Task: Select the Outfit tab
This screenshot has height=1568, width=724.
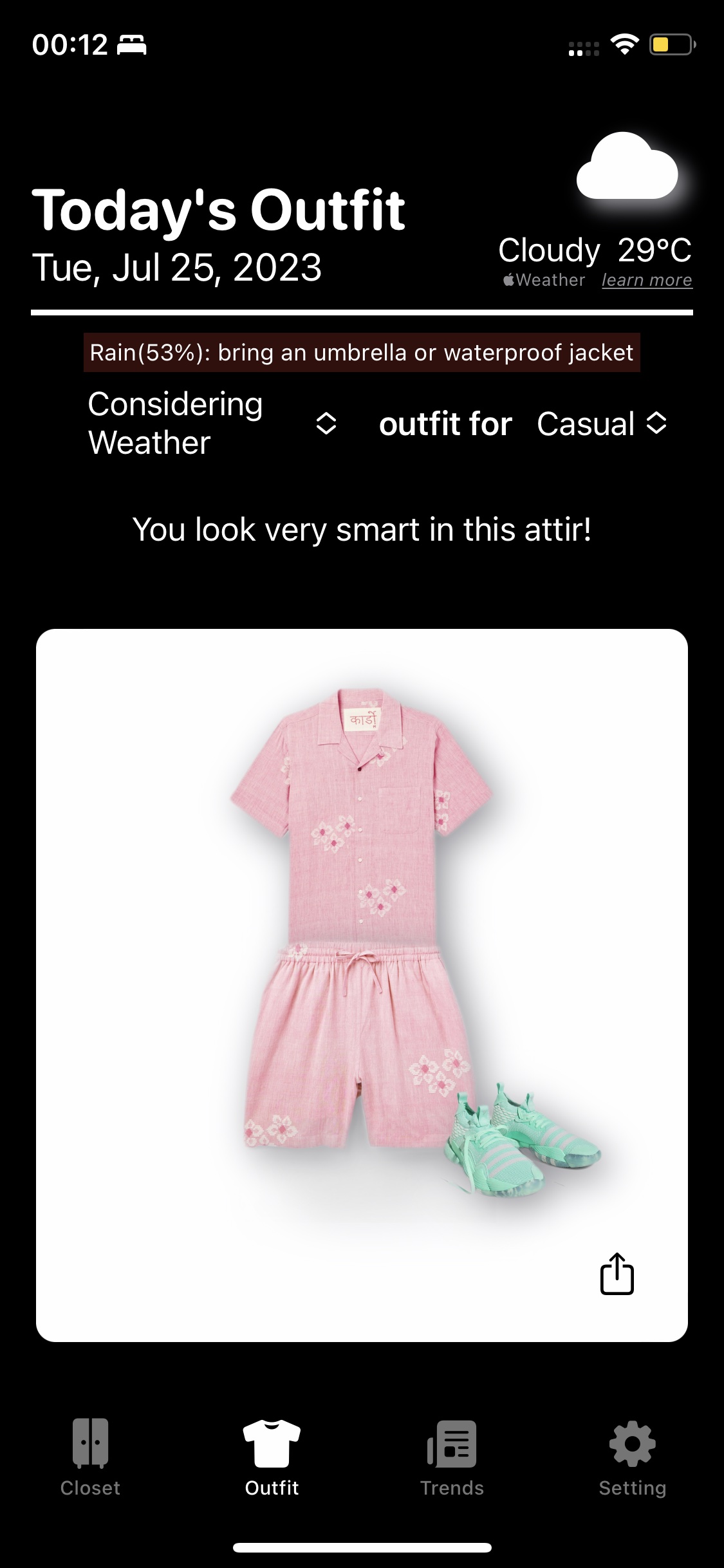Action: click(x=272, y=1458)
